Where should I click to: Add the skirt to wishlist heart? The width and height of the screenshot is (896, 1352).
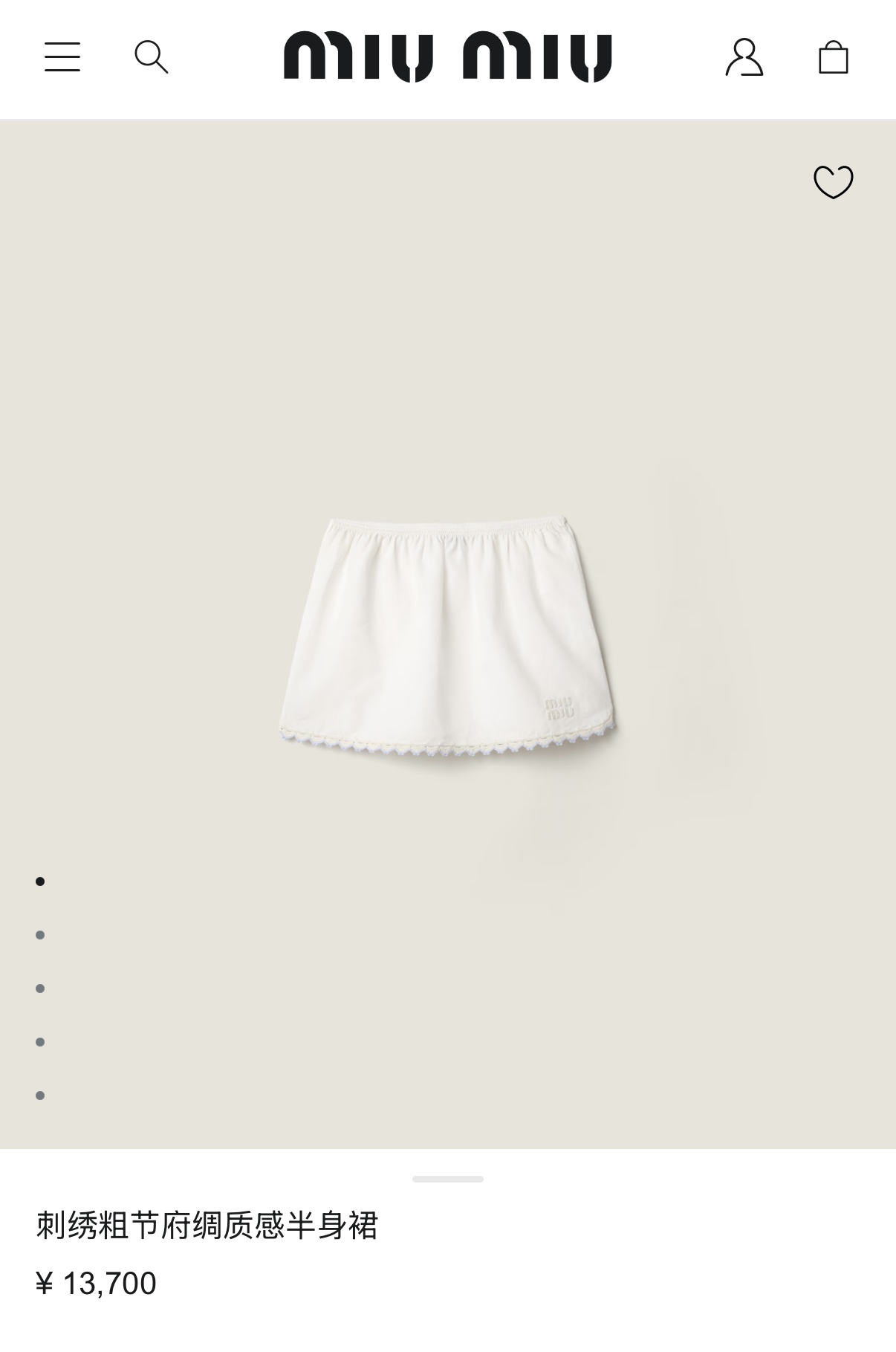(834, 182)
